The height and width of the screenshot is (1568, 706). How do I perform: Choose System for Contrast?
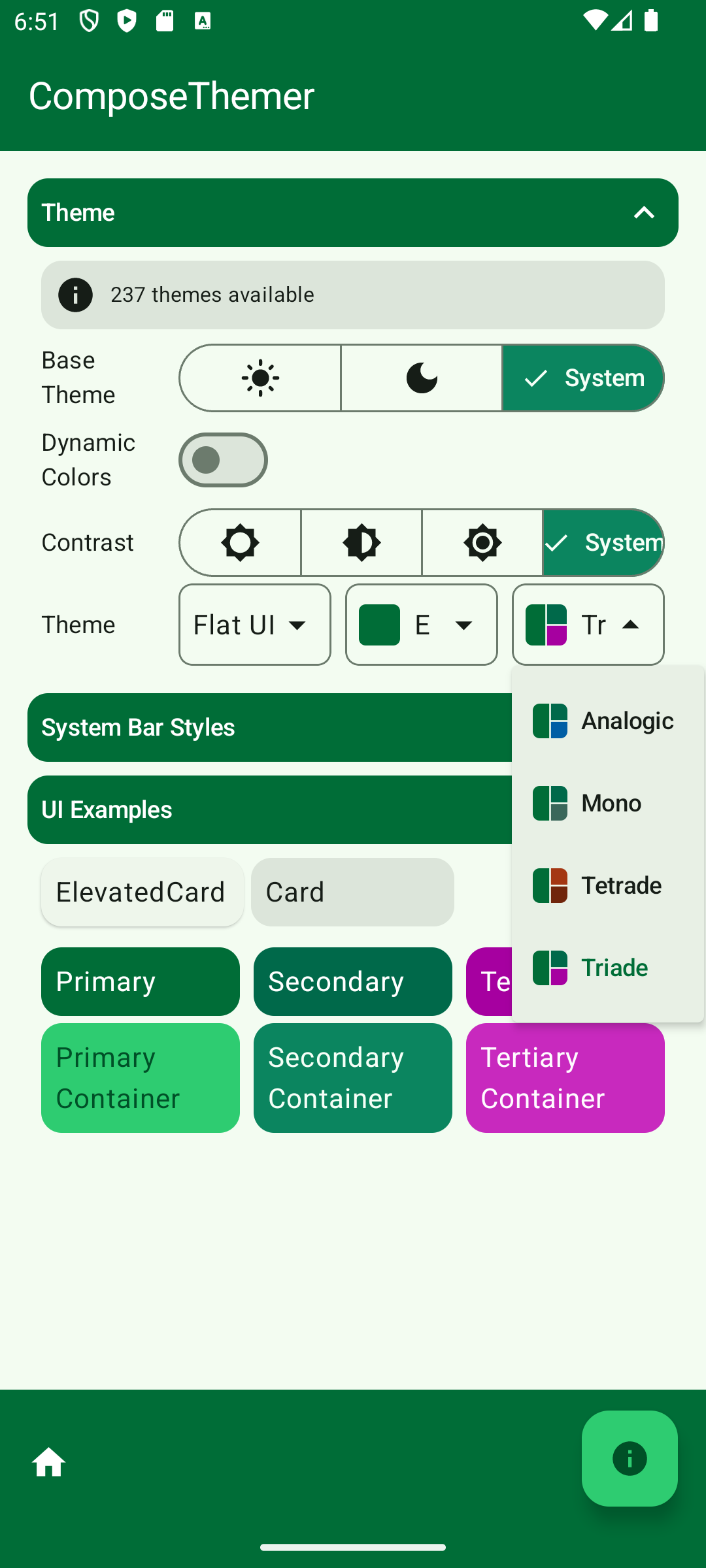coord(603,542)
